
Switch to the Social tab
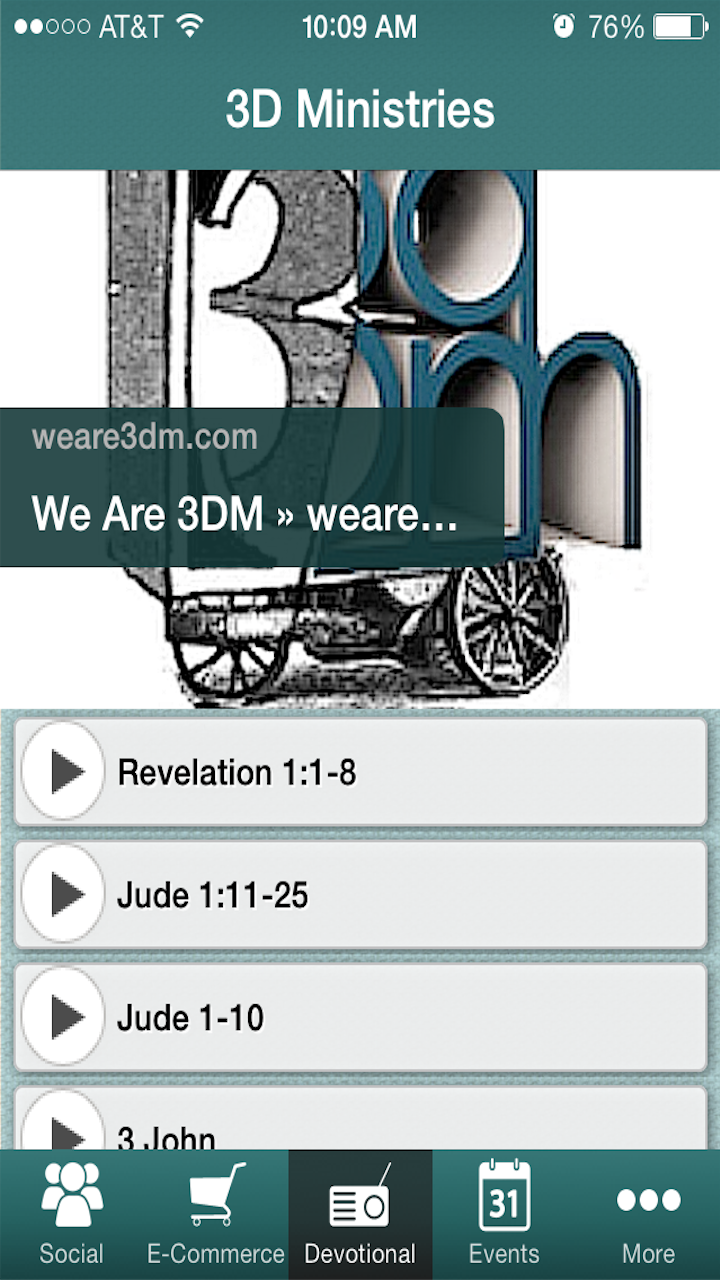(x=70, y=1213)
